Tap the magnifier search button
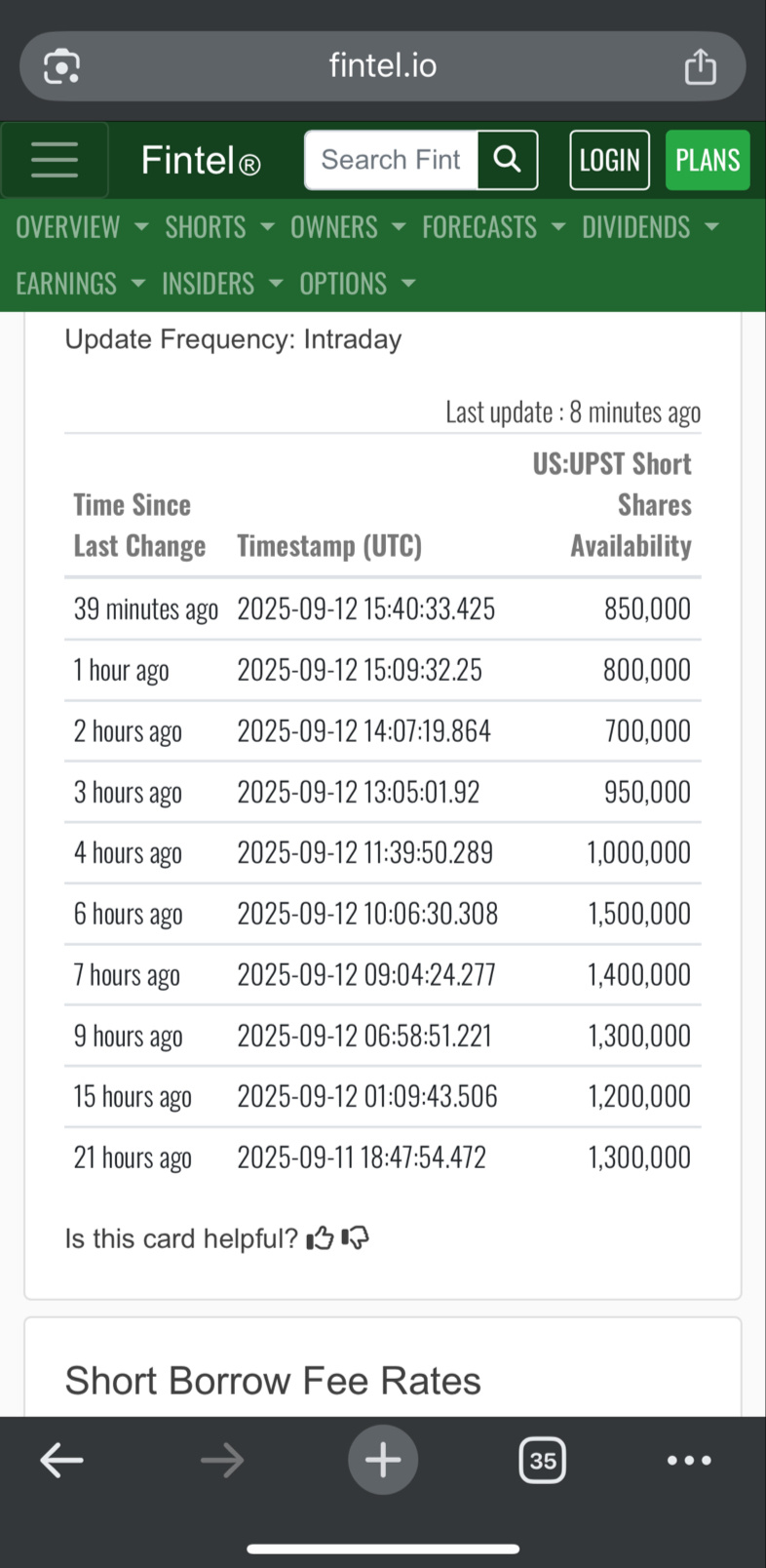The width and height of the screenshot is (766, 1568). click(508, 160)
